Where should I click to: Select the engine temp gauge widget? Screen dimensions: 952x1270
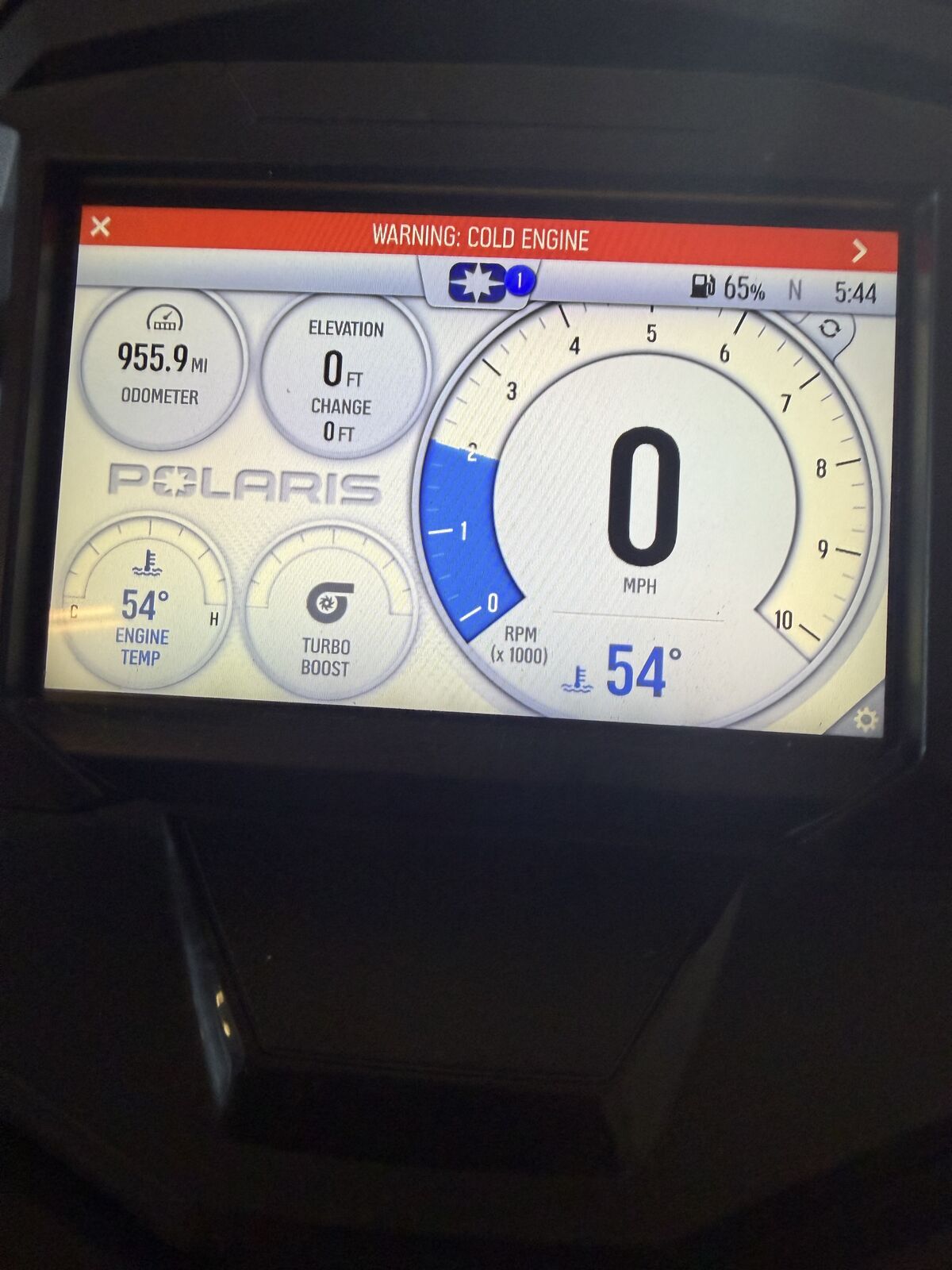144,603
